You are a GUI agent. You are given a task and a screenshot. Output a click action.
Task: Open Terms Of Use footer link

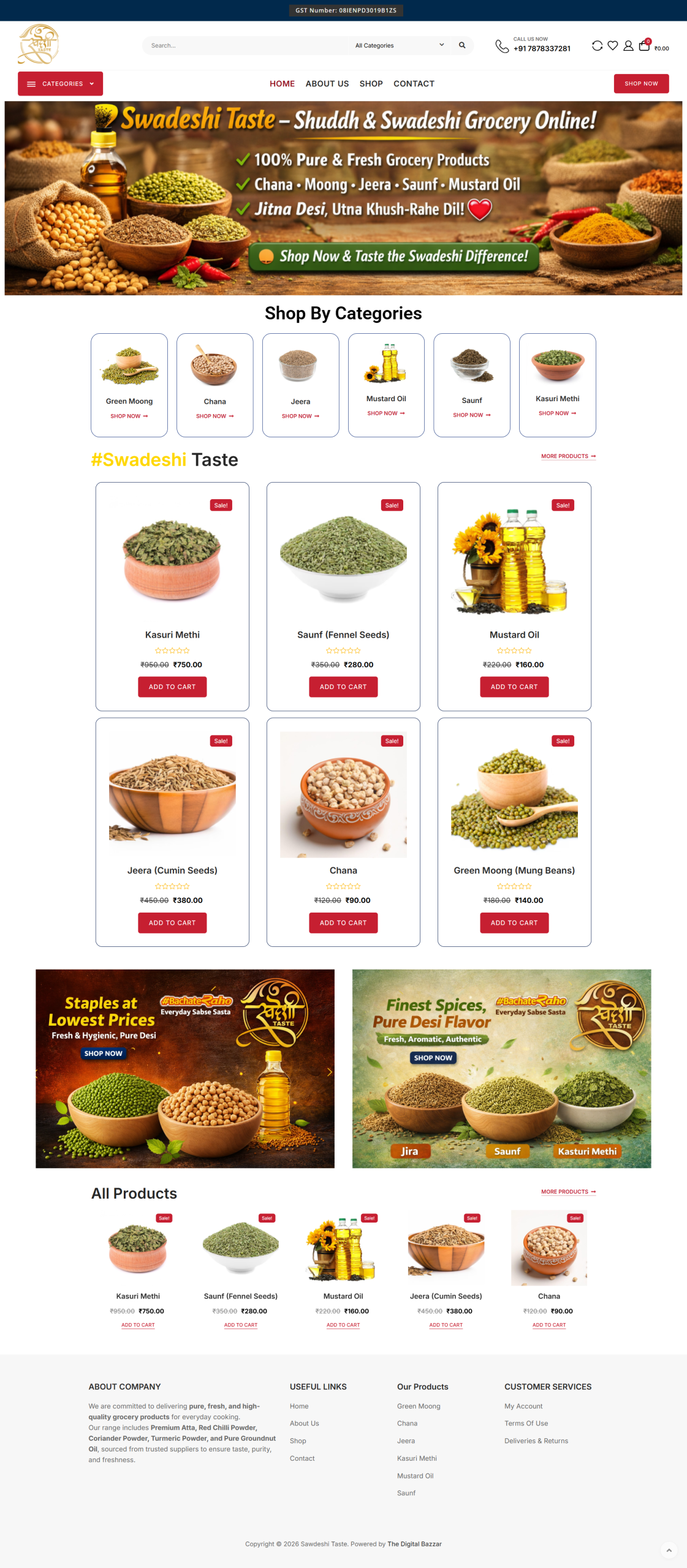[526, 1423]
